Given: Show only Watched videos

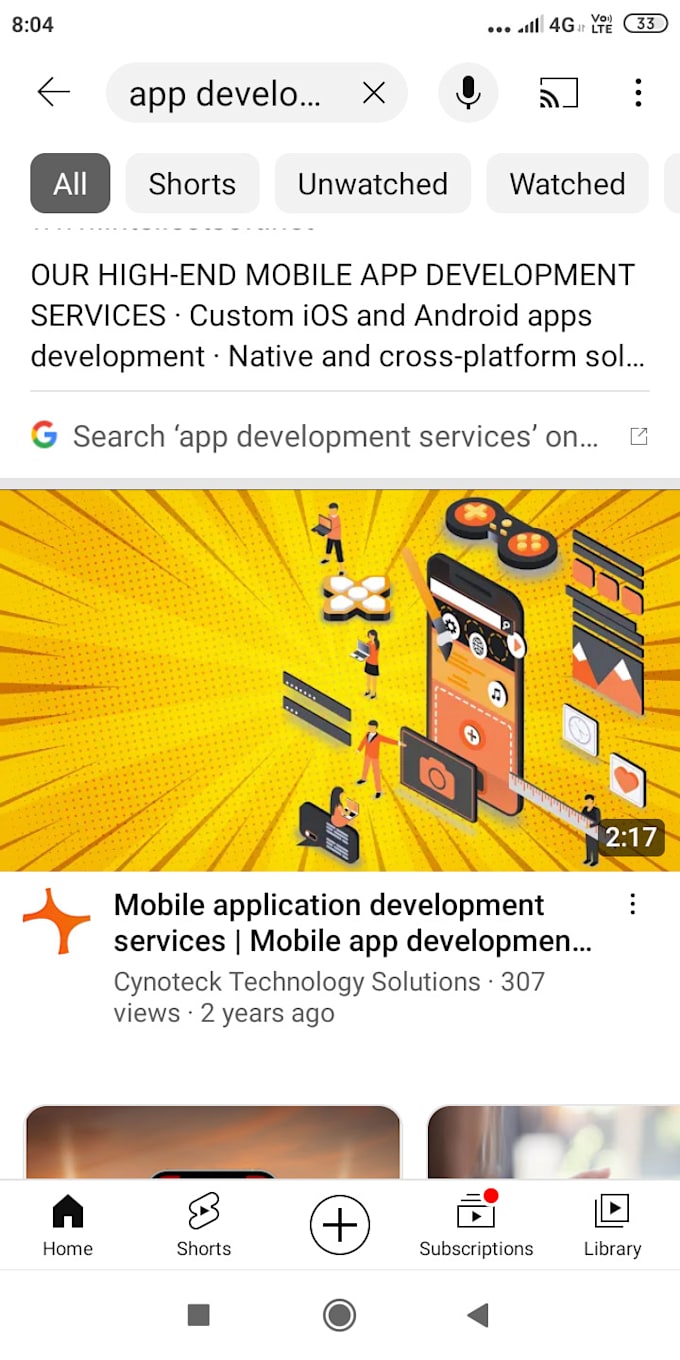Looking at the screenshot, I should (x=567, y=184).
